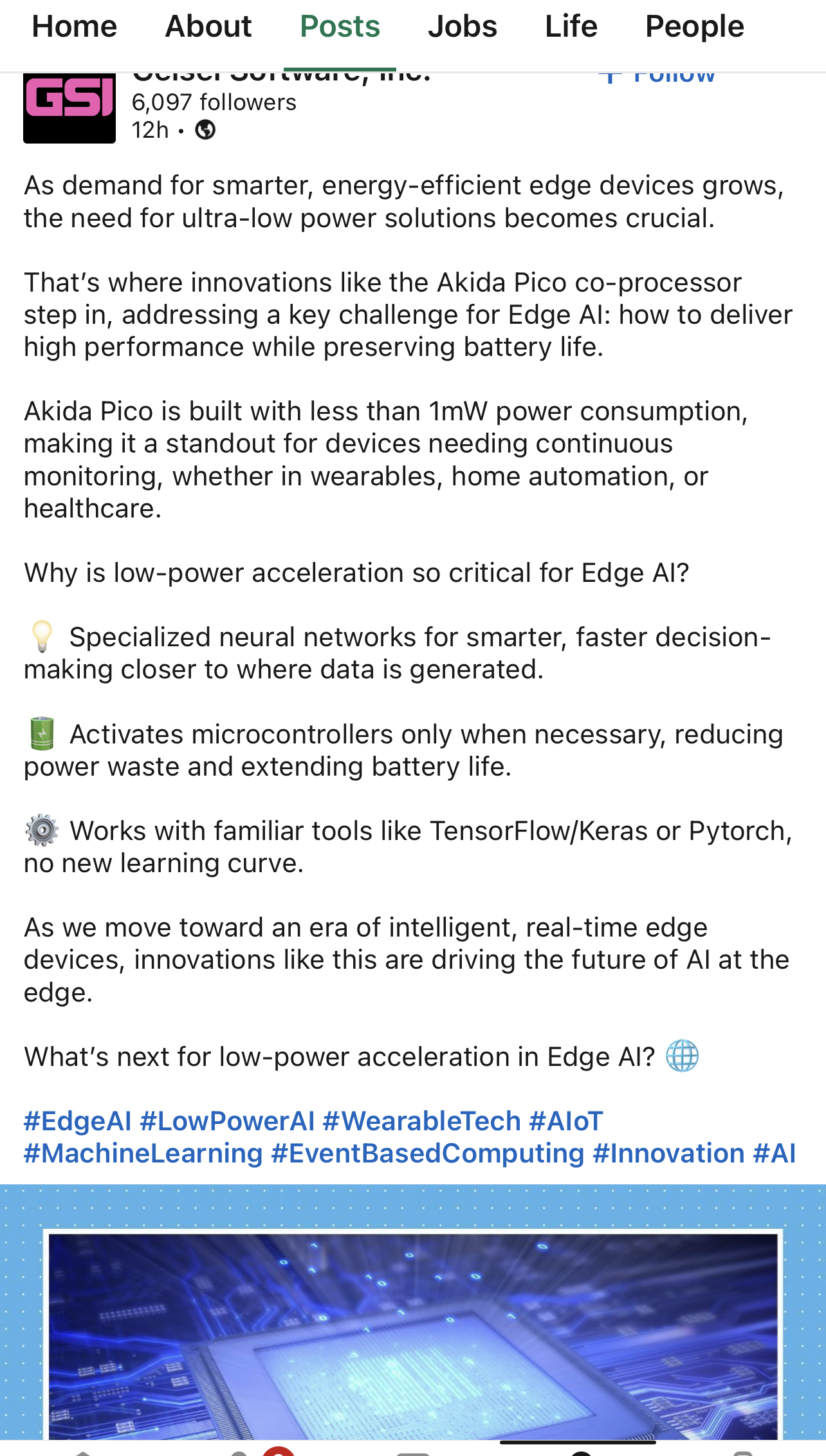Follow the GSI company page
Viewport: 826px width, 1456px height.
pos(657,77)
